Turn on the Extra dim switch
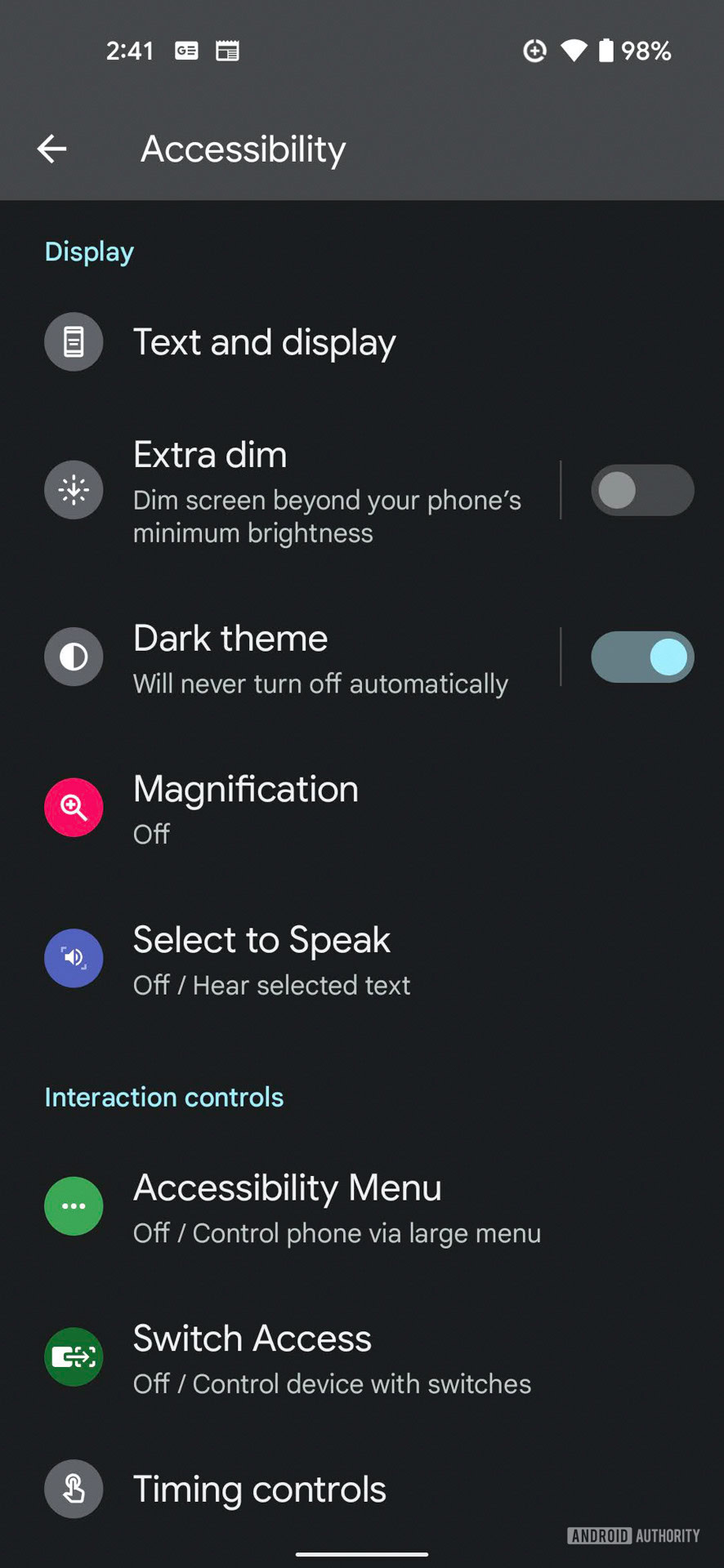This screenshot has width=724, height=1568. coord(642,491)
